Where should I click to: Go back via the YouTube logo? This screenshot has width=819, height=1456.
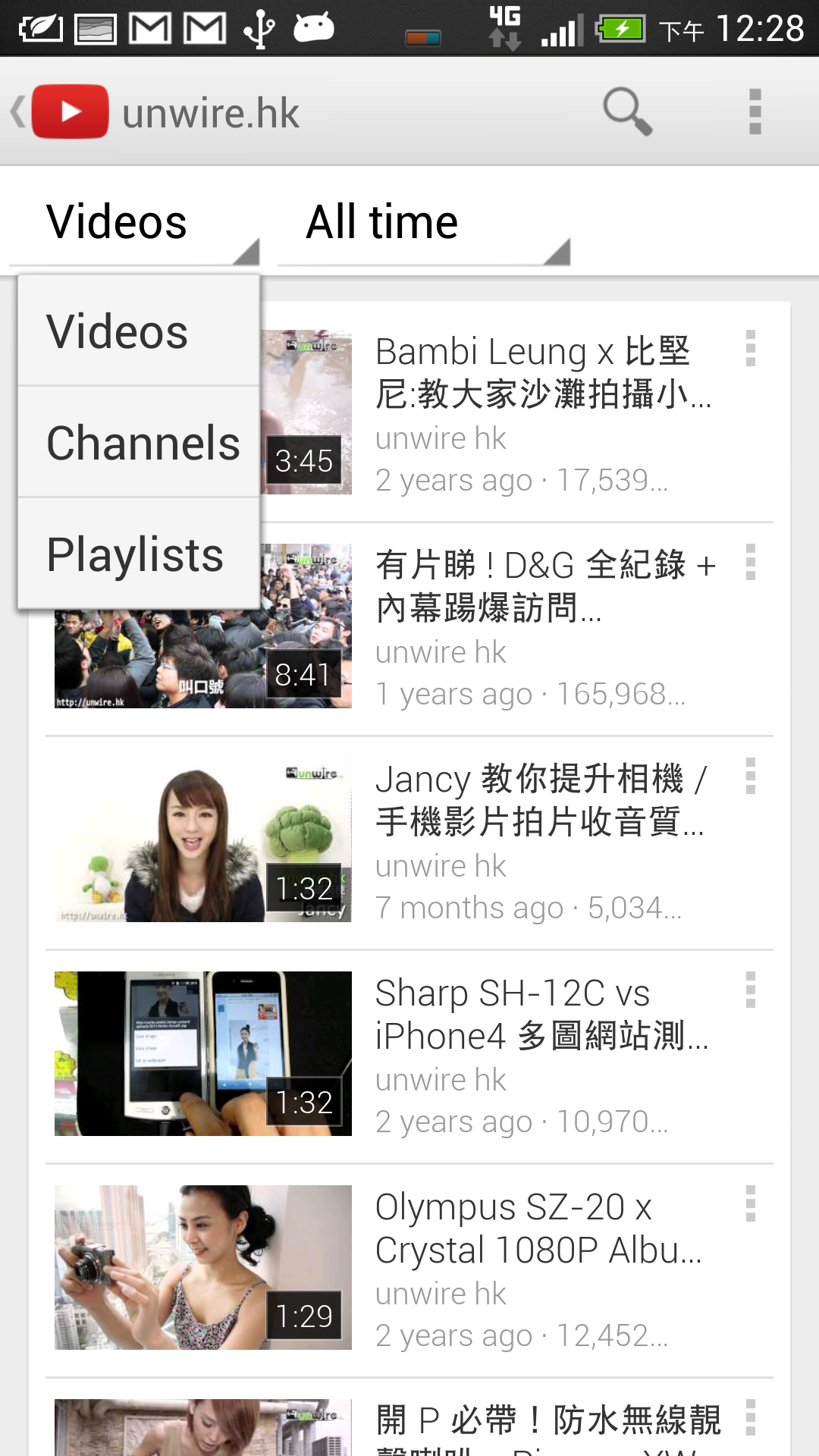point(61,111)
